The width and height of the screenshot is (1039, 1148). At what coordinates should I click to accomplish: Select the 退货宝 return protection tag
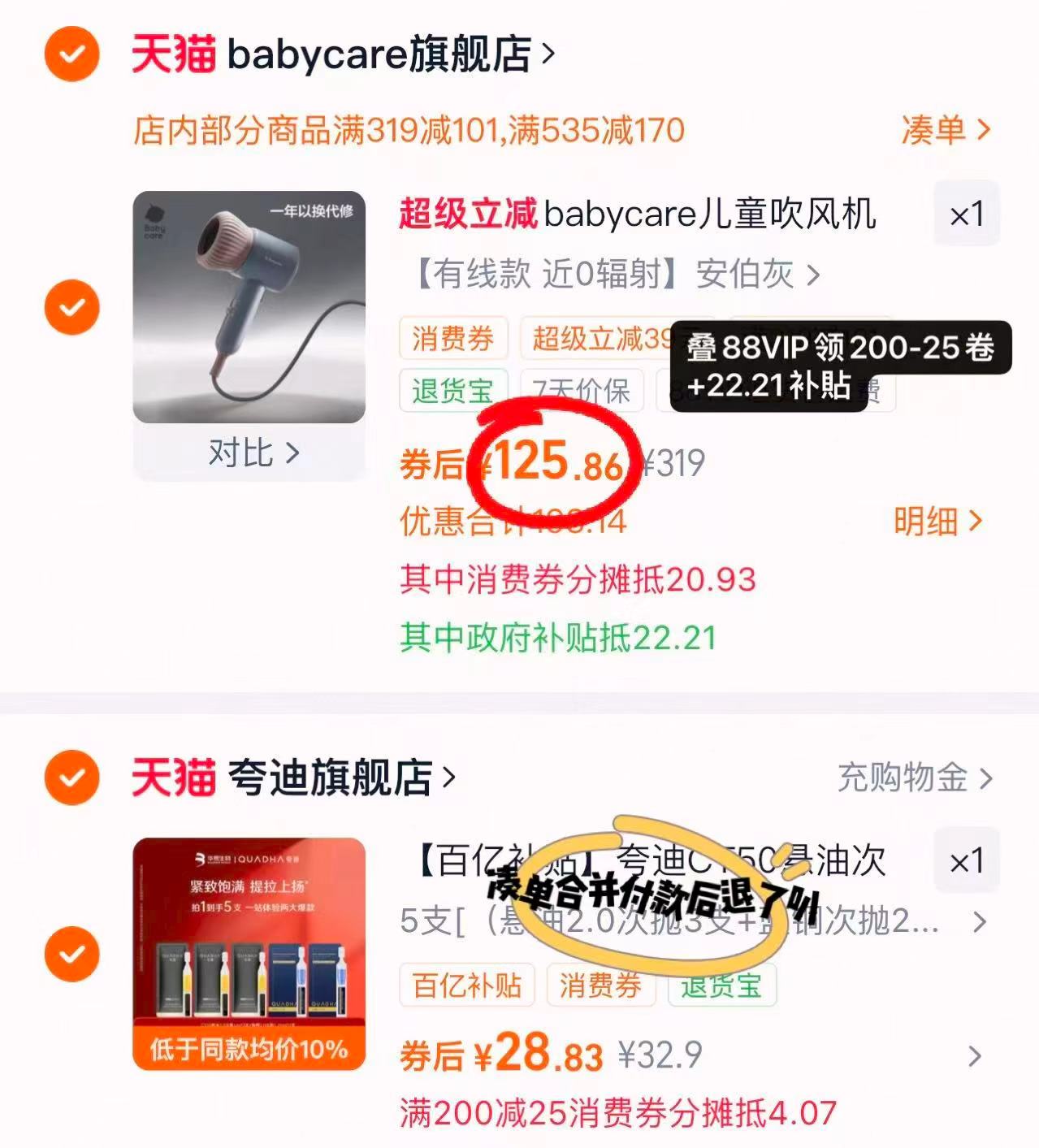pyautogui.click(x=452, y=392)
